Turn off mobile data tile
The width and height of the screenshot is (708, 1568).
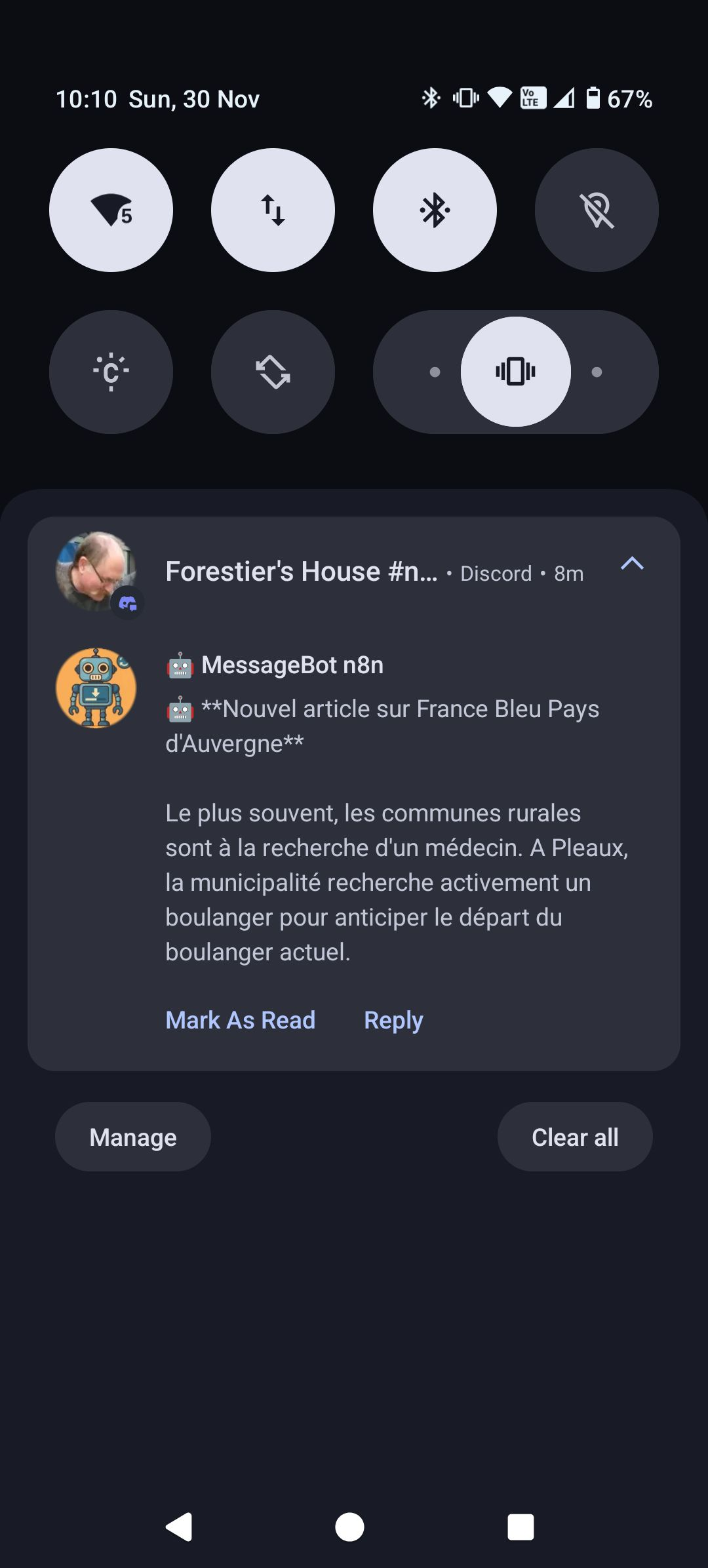click(273, 210)
